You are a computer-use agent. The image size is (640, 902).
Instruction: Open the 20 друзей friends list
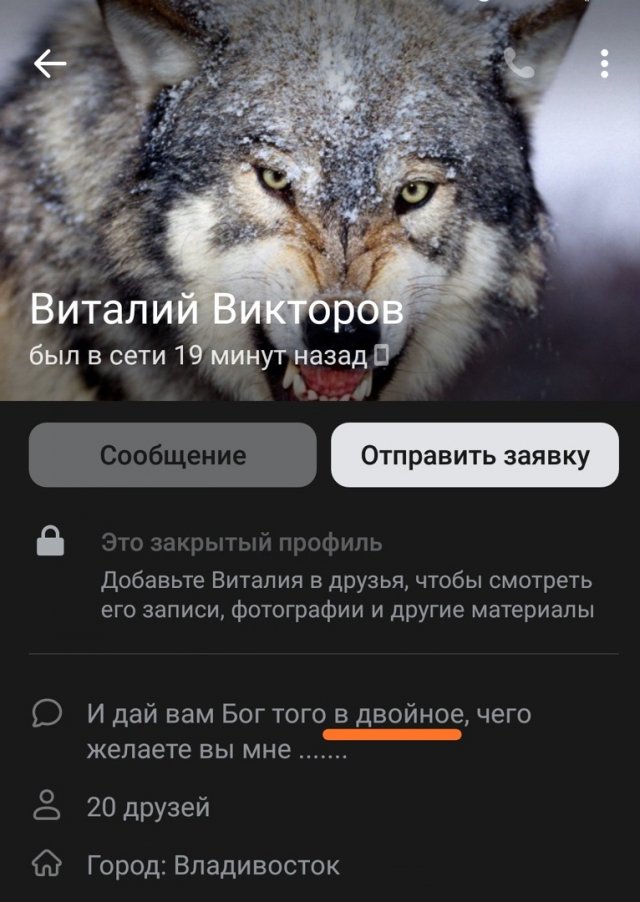[x=148, y=807]
